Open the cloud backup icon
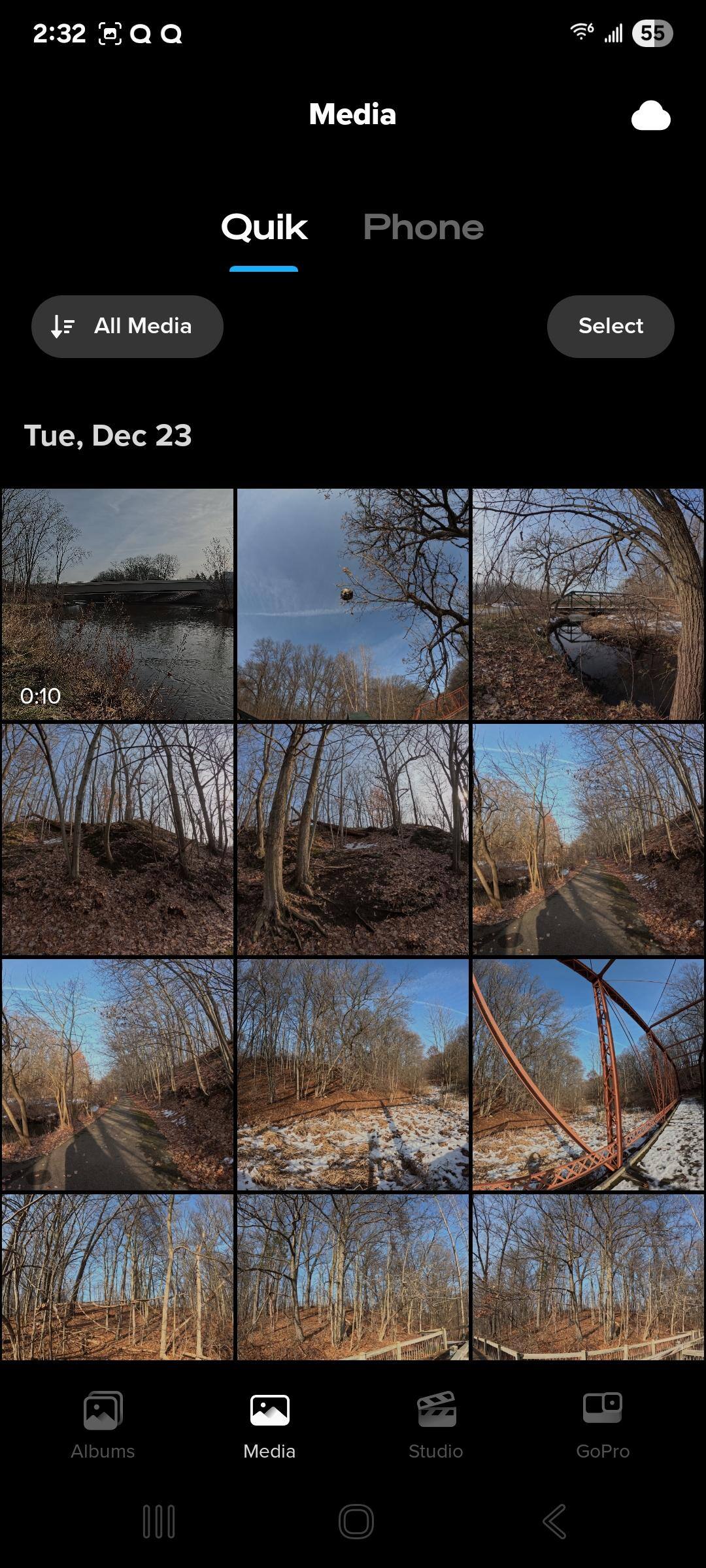706x1568 pixels. (x=650, y=116)
